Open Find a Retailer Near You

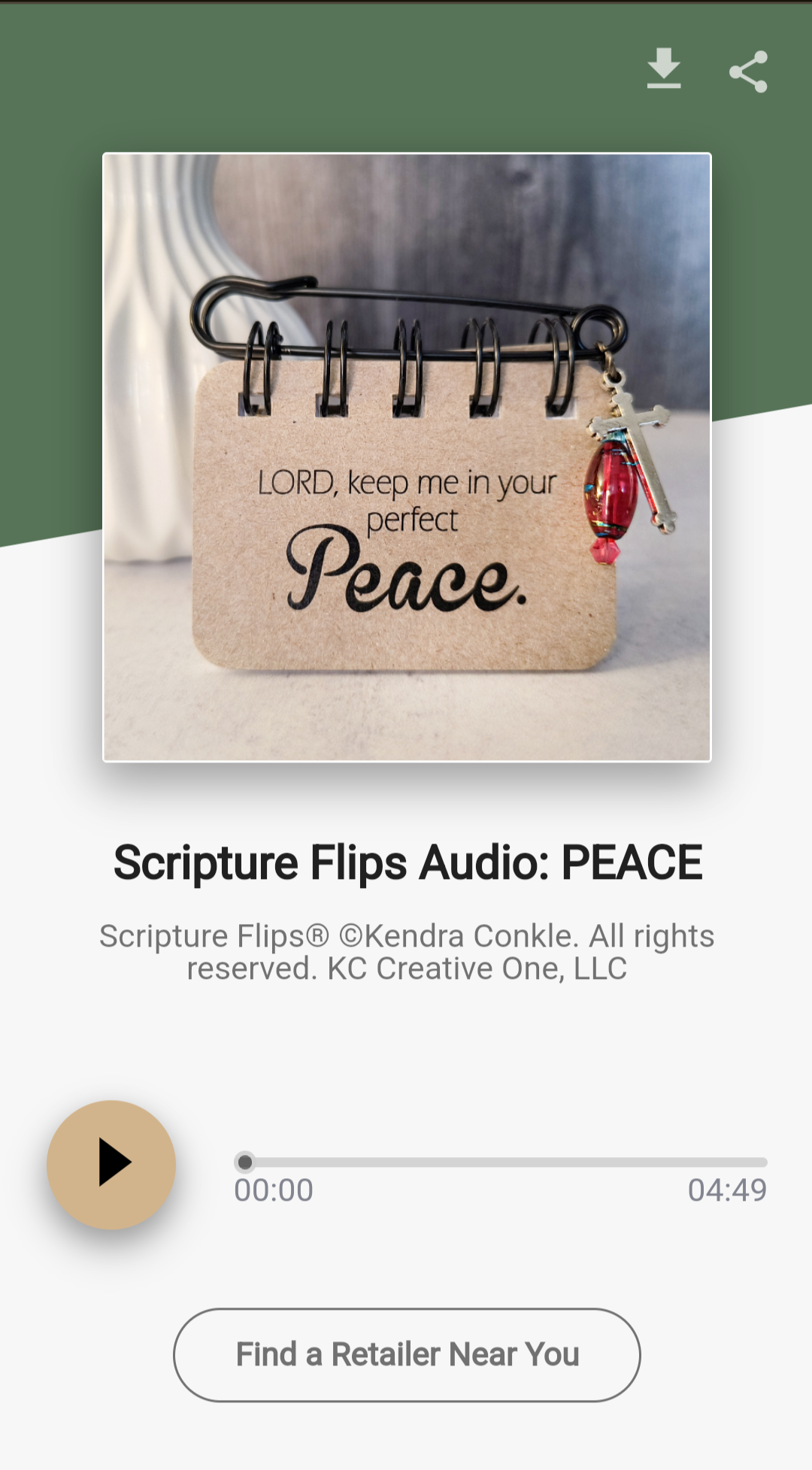pyautogui.click(x=407, y=1354)
